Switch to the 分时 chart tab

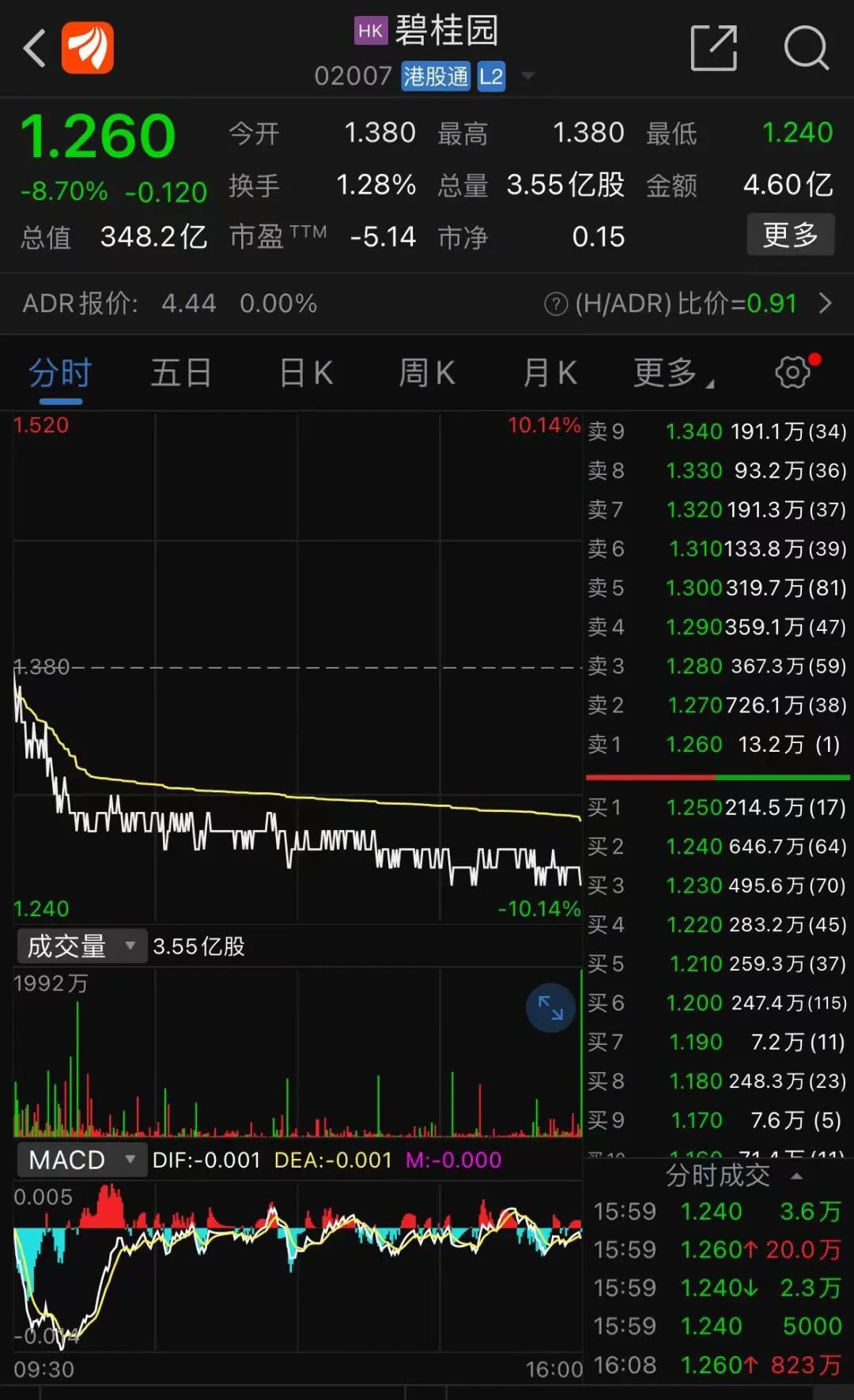pyautogui.click(x=61, y=373)
